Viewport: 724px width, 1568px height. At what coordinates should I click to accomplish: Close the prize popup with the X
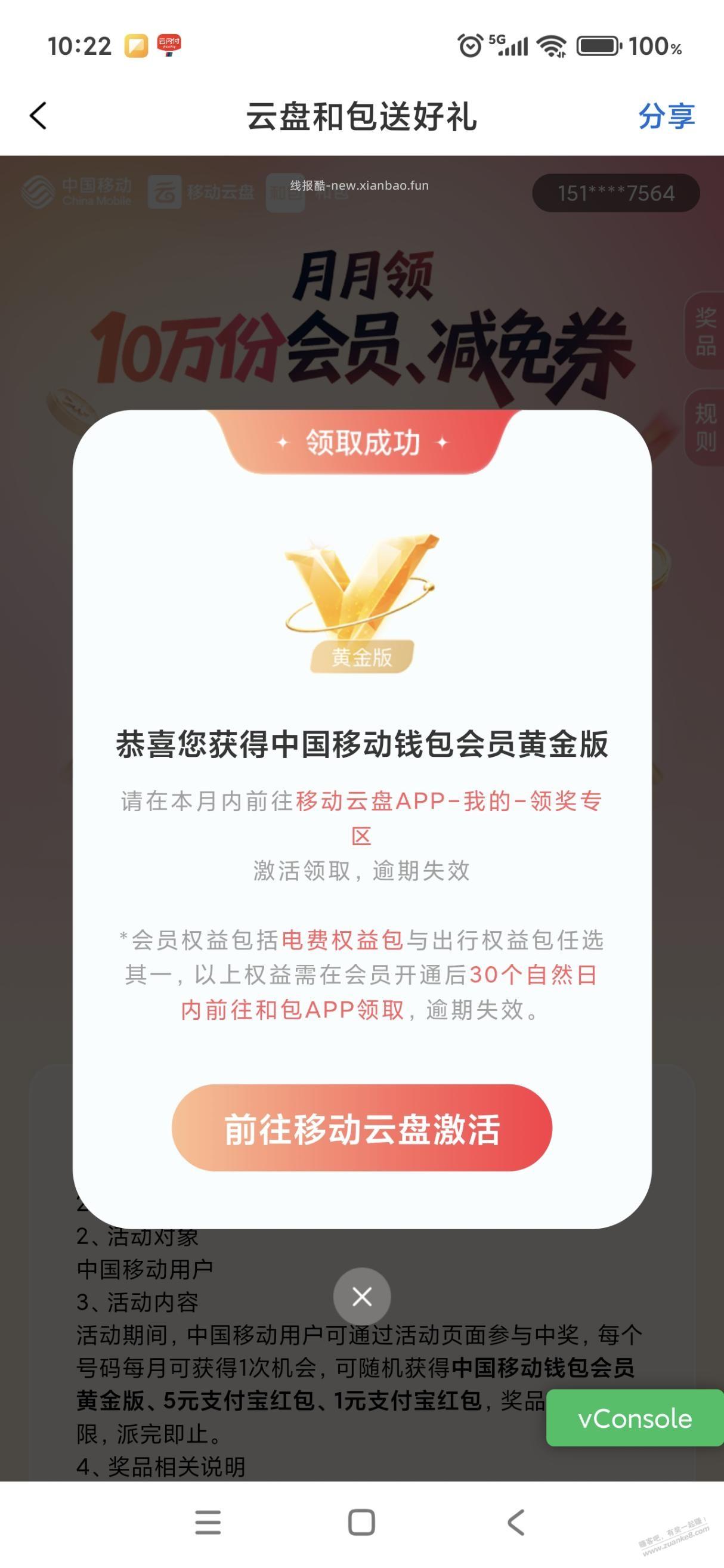coord(362,1296)
